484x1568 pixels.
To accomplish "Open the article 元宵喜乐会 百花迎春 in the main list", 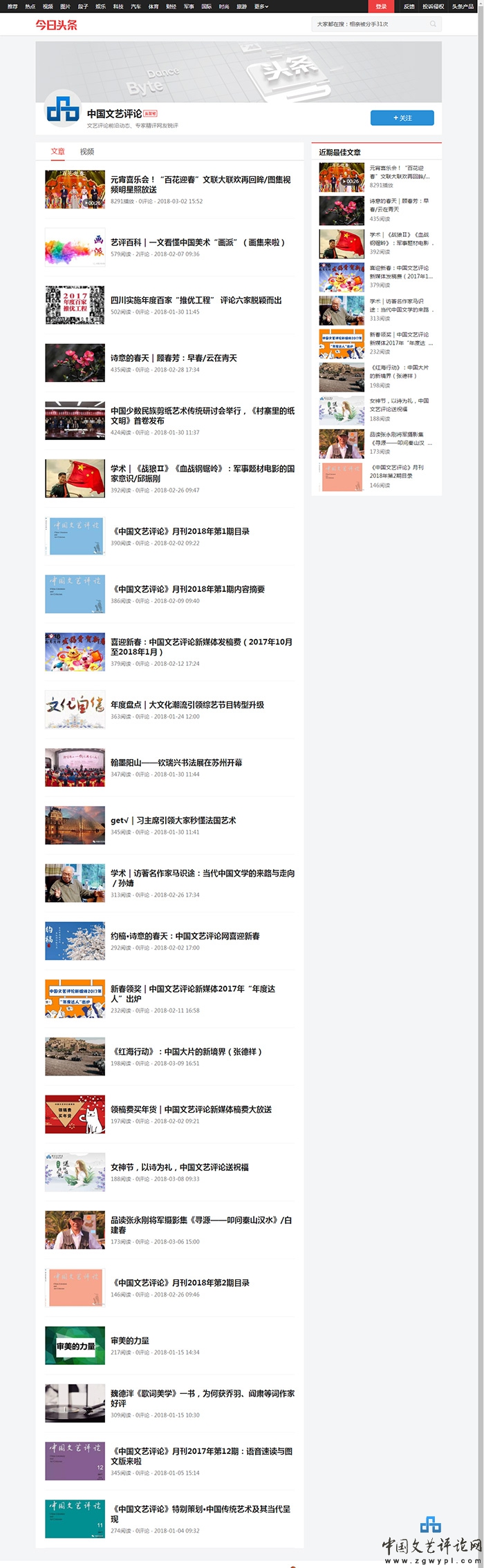I will [x=201, y=184].
